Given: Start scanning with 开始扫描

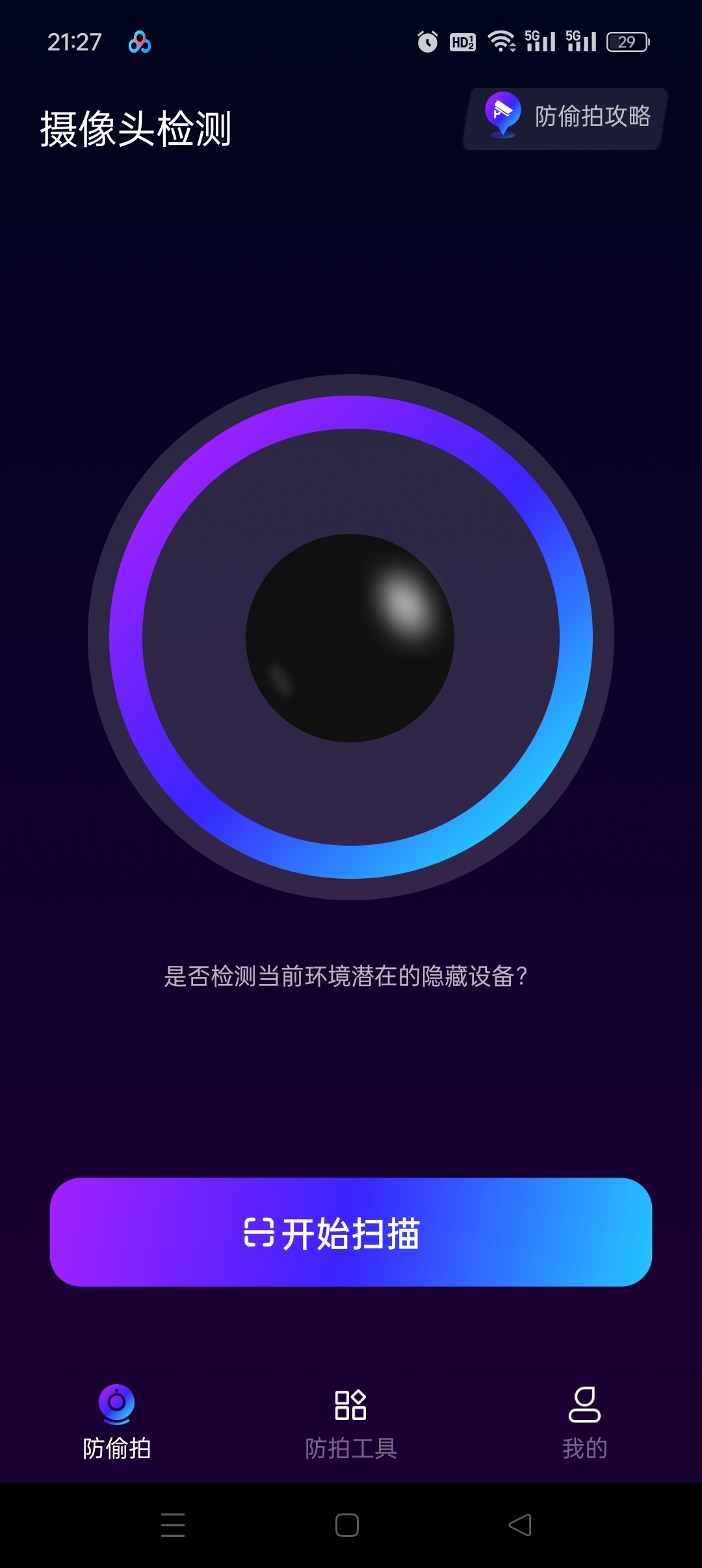Looking at the screenshot, I should (x=351, y=1232).
